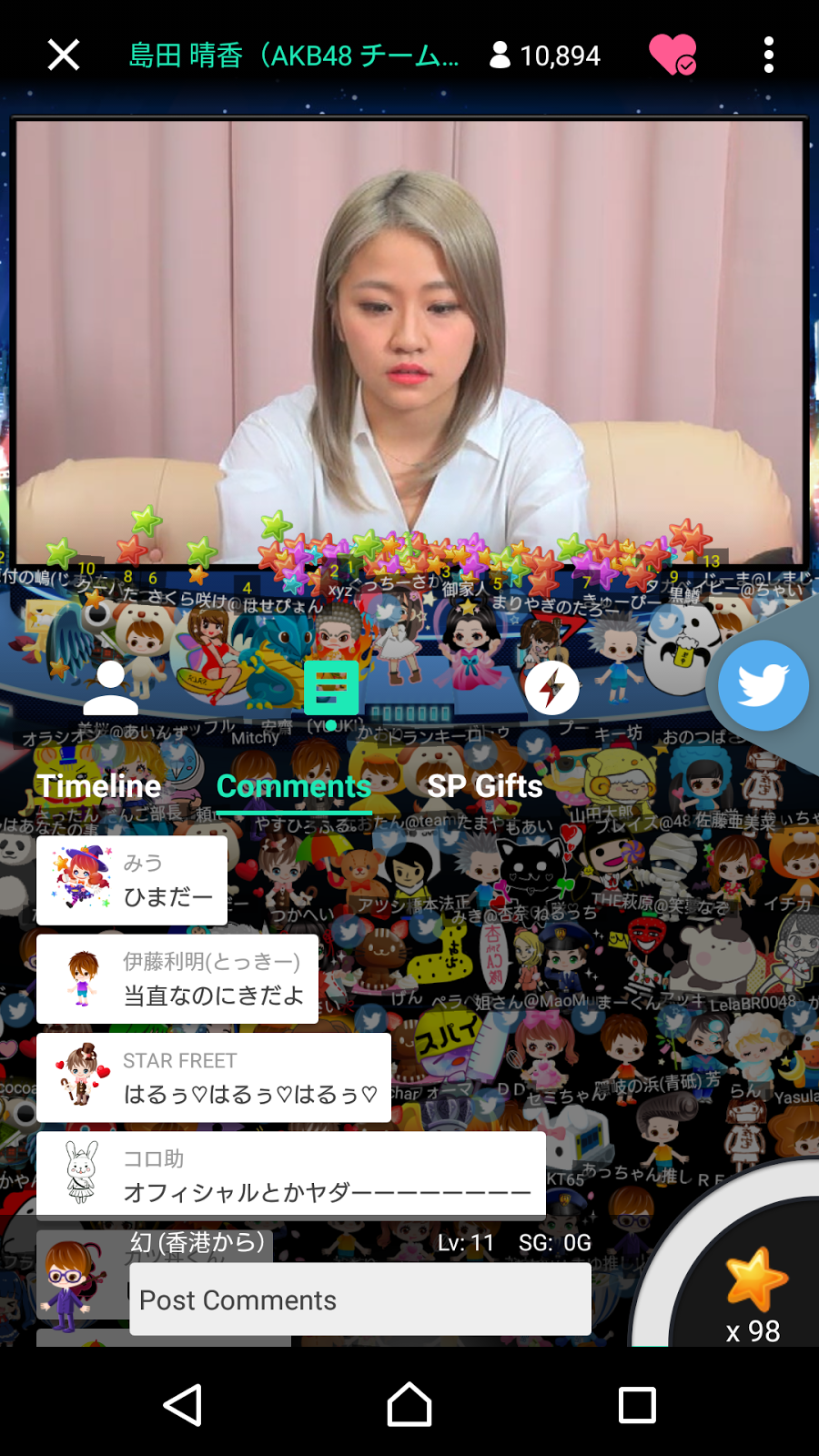This screenshot has height=1456, width=819.
Task: Close the live stream room
Action: point(64,55)
